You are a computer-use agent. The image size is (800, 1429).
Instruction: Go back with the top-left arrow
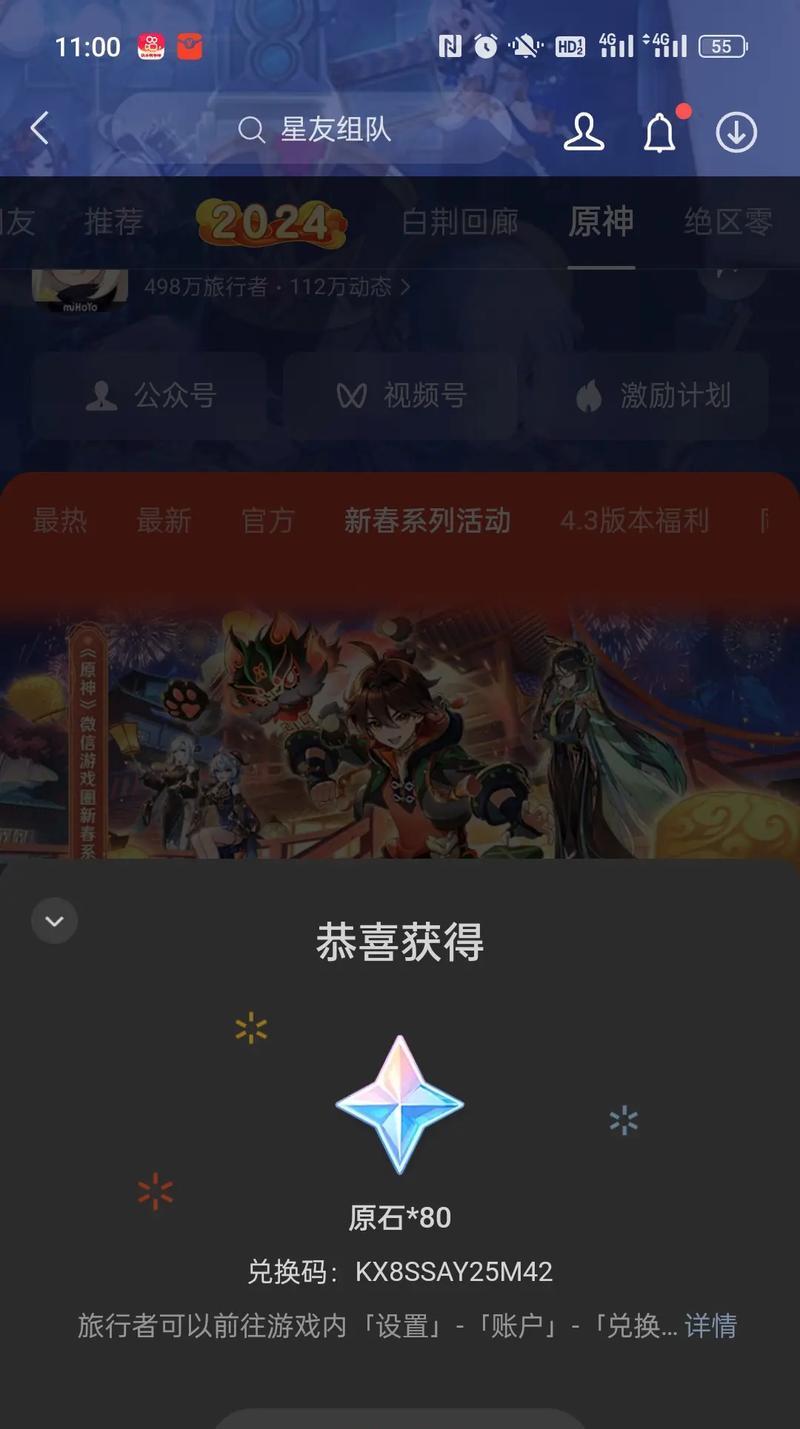click(x=40, y=129)
